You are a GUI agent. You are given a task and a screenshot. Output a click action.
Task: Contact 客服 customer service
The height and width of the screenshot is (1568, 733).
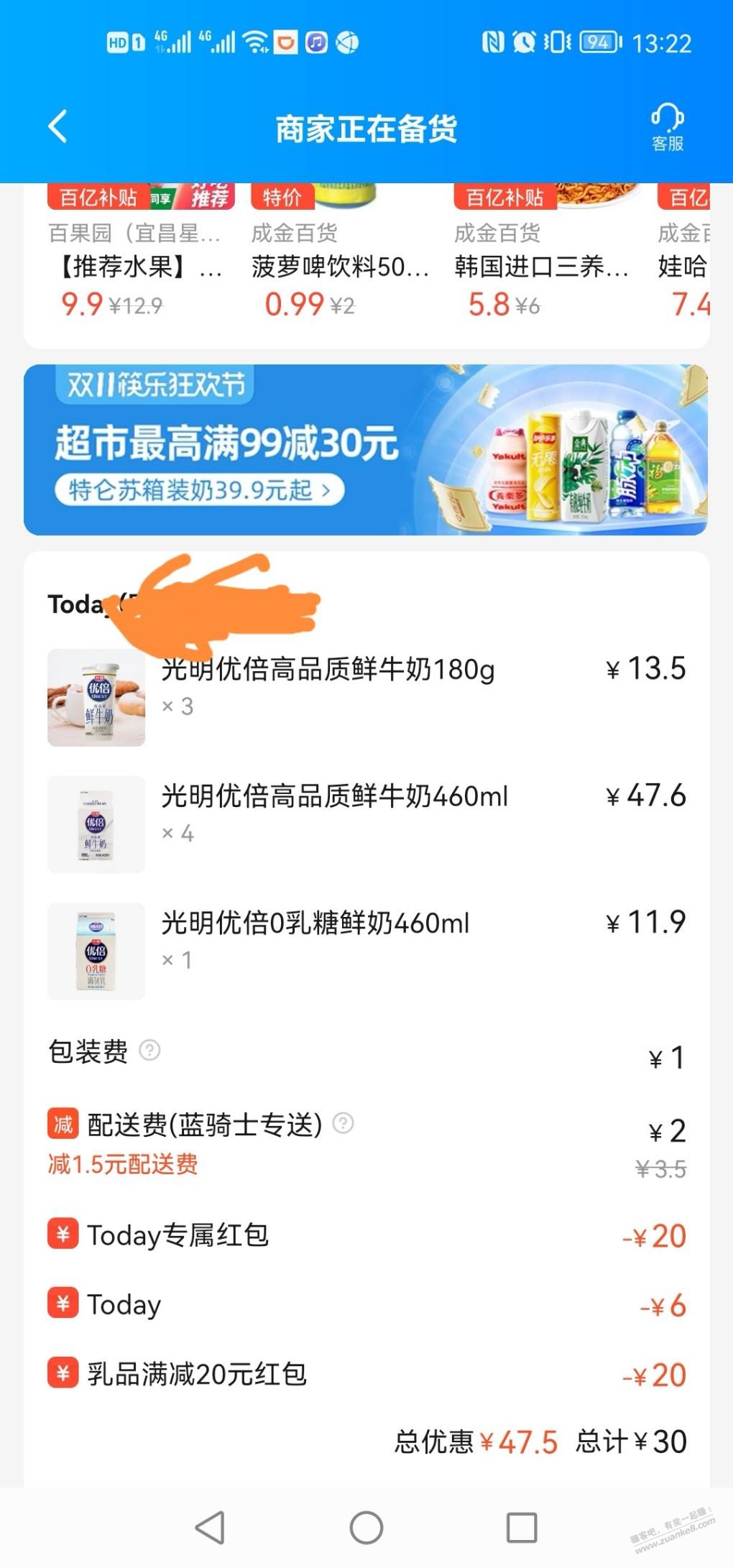point(667,127)
